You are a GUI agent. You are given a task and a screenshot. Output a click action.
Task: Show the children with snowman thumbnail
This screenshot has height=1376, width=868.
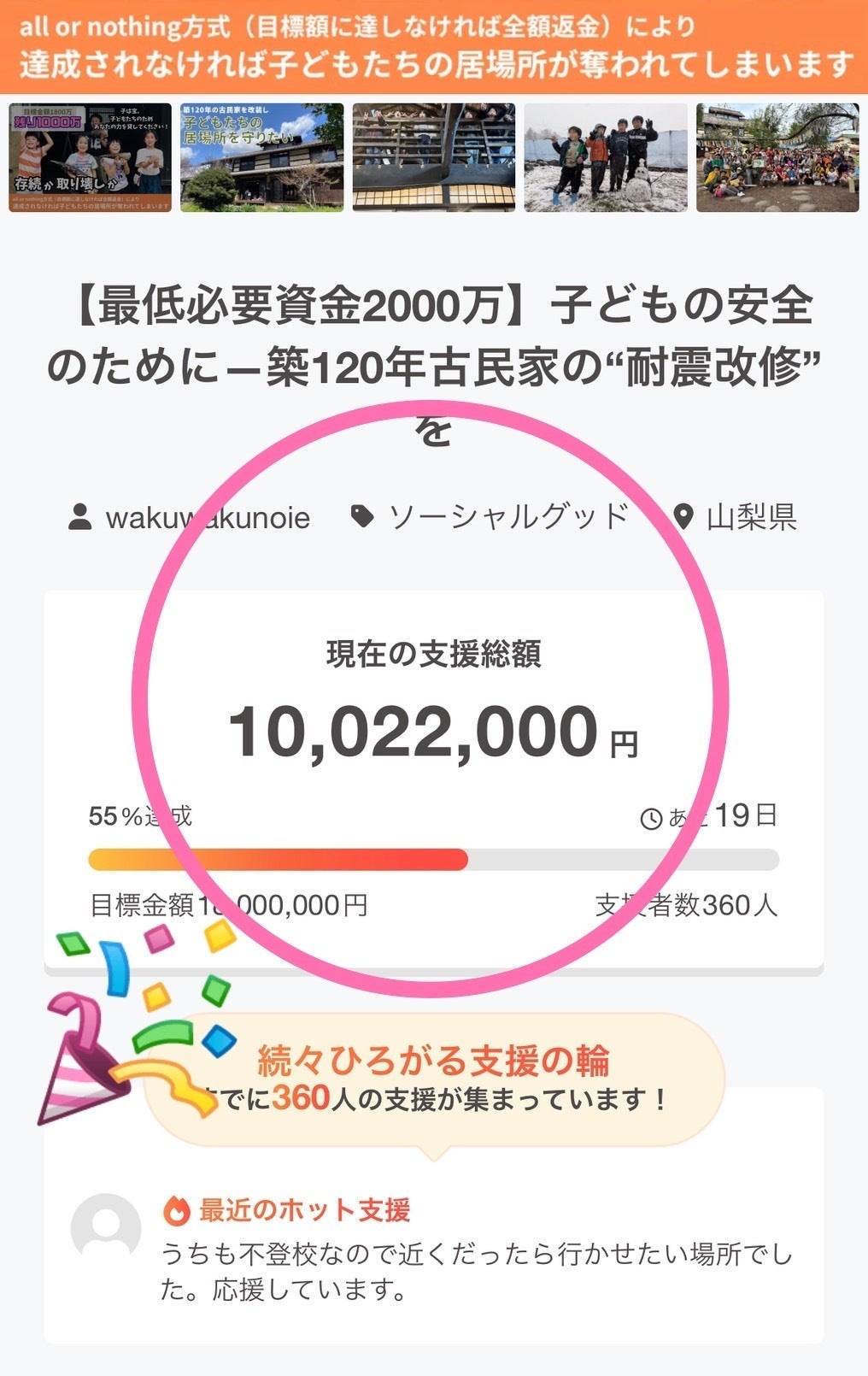606,157
